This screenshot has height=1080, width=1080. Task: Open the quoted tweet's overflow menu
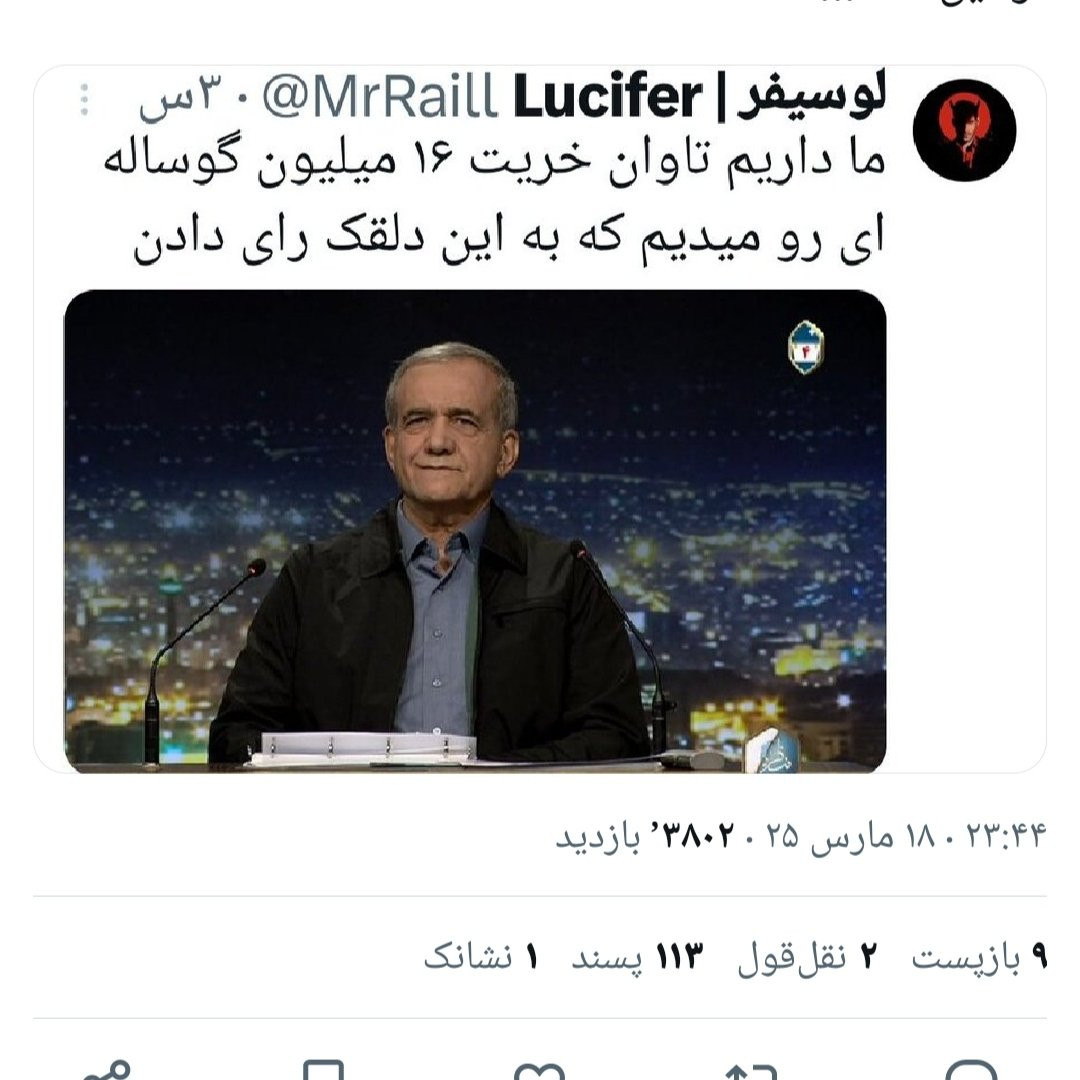coord(84,98)
